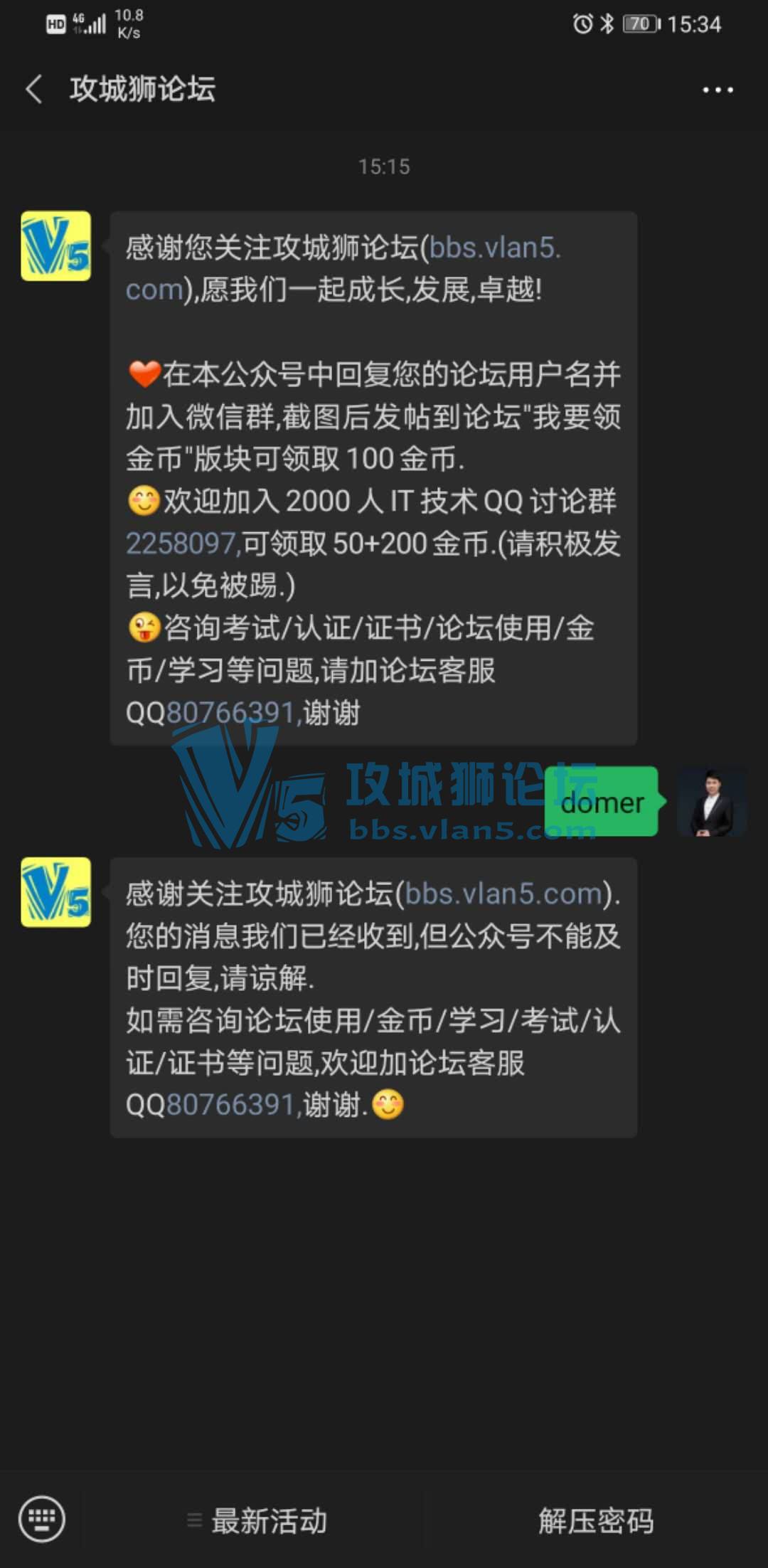Open the bbs.vlan5.com link in the auto-reply message
Image resolution: width=768 pixels, height=1568 pixels.
503,894
